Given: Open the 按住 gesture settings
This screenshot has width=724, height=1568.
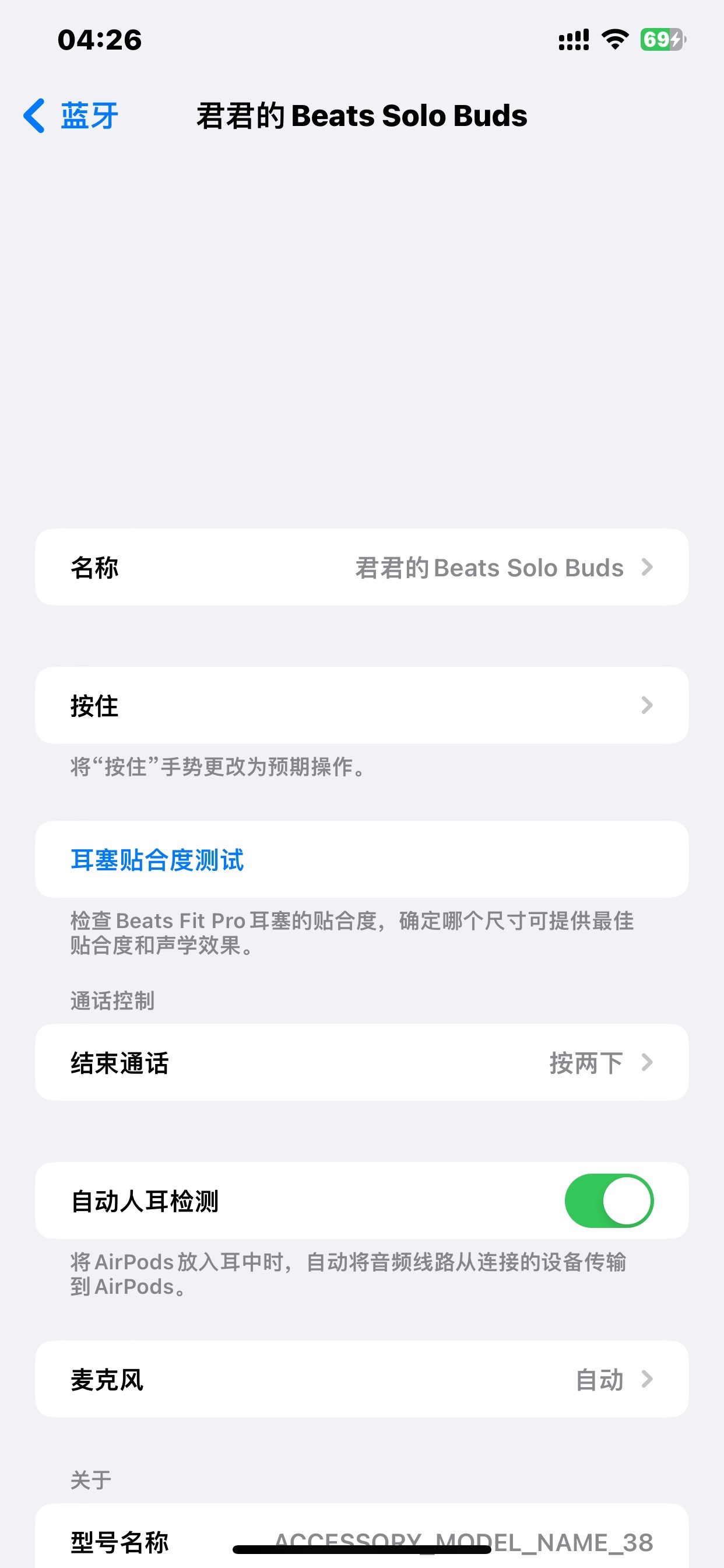Looking at the screenshot, I should click(361, 705).
